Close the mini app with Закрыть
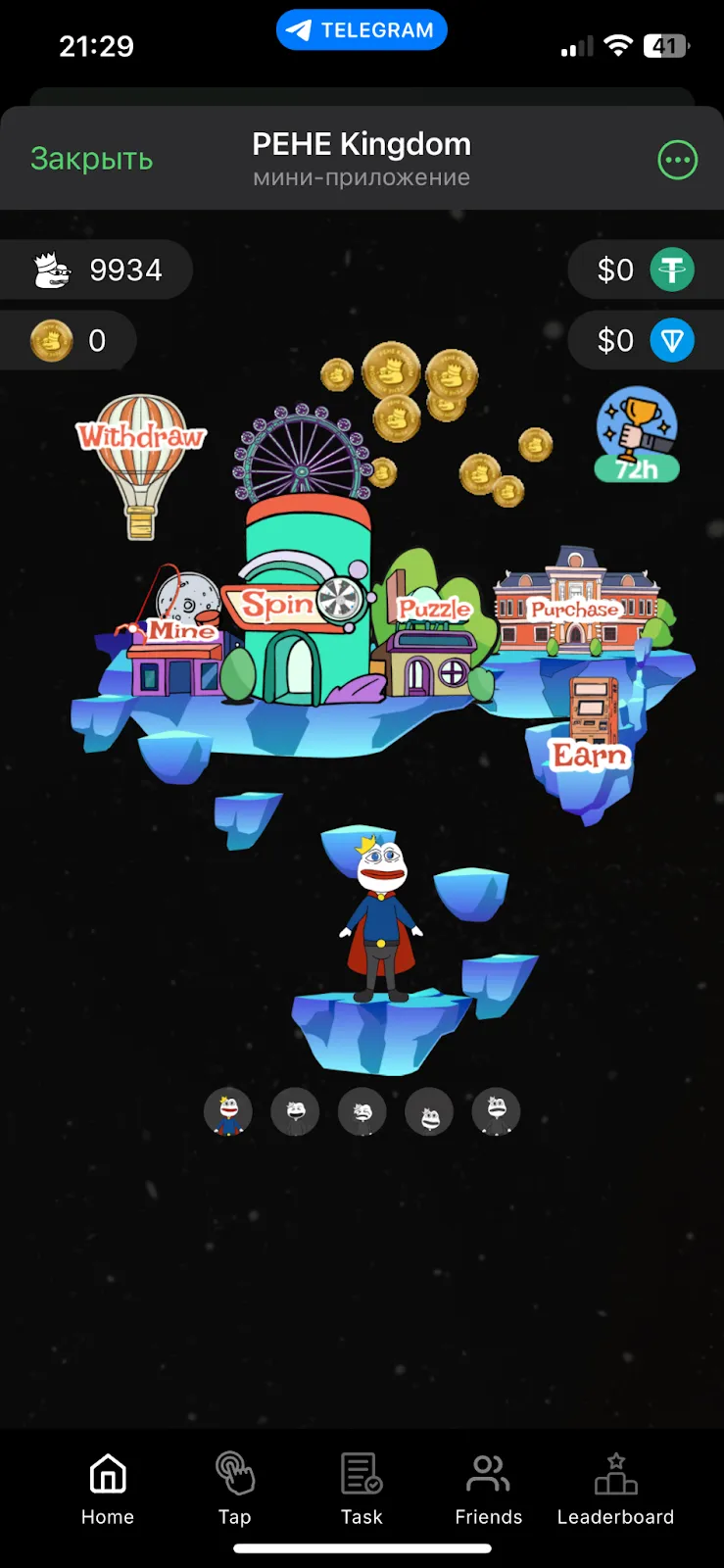This screenshot has width=724, height=1568. [x=91, y=159]
